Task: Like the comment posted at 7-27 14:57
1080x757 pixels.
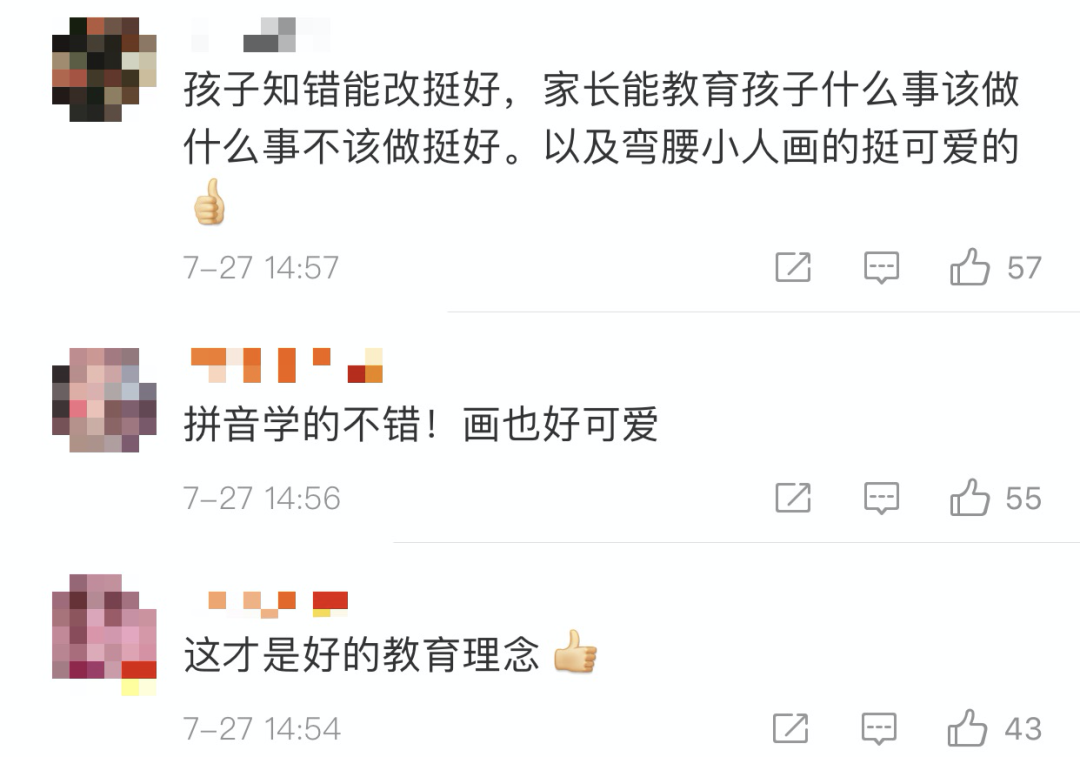Action: (x=969, y=267)
